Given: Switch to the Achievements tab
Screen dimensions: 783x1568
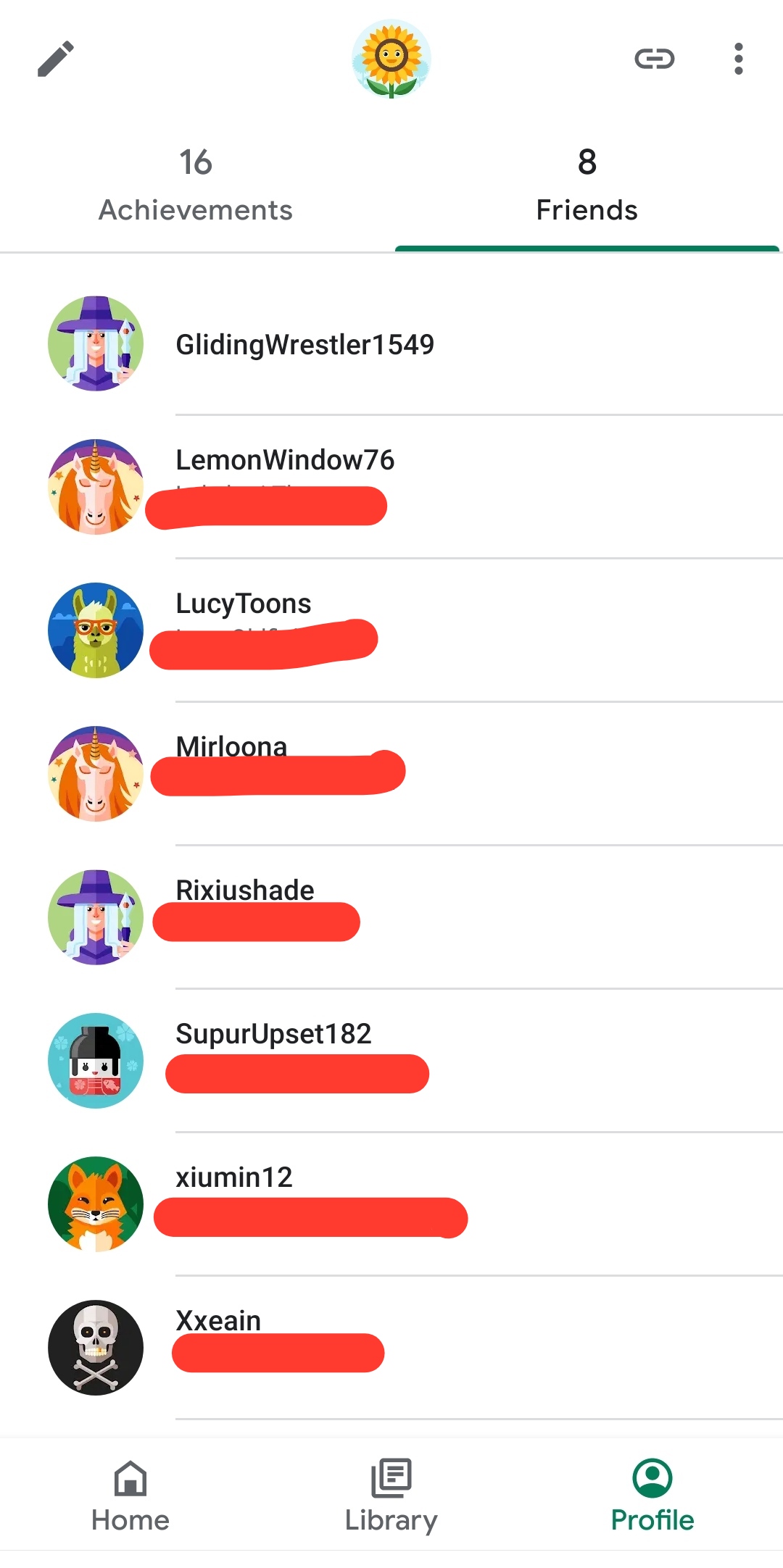Looking at the screenshot, I should pyautogui.click(x=196, y=185).
